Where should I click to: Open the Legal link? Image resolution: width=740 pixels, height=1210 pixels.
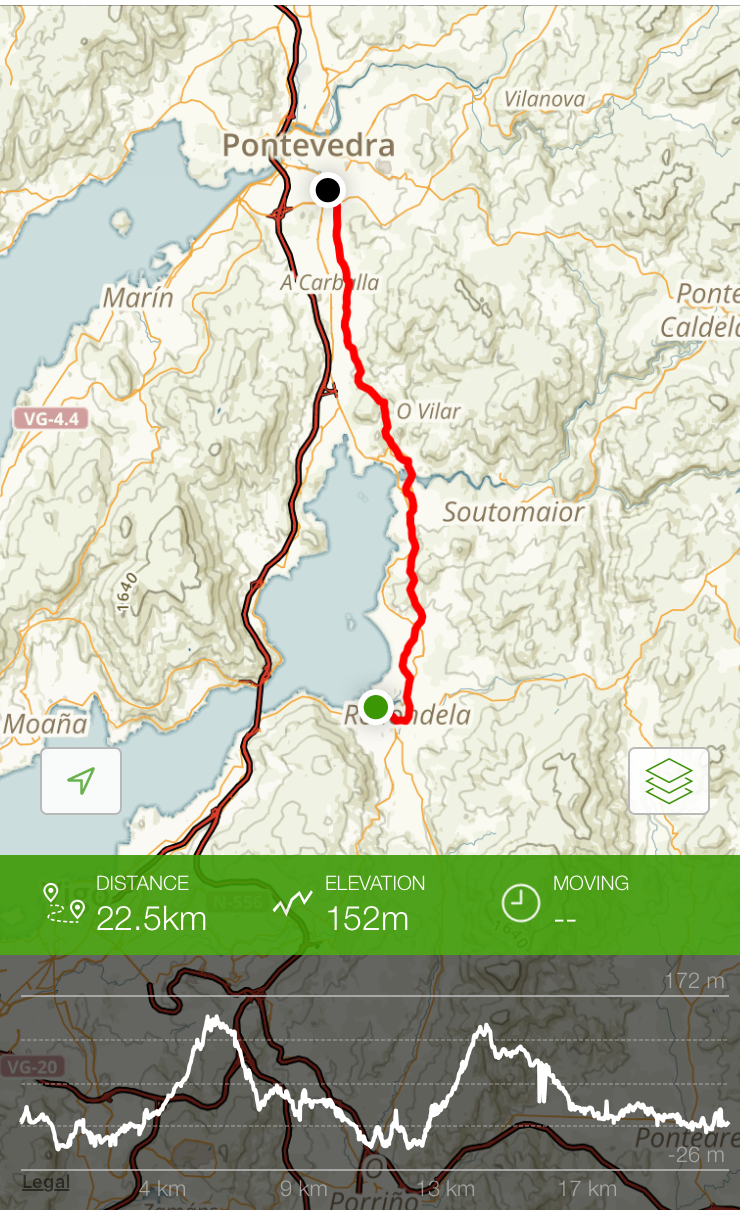46,1182
